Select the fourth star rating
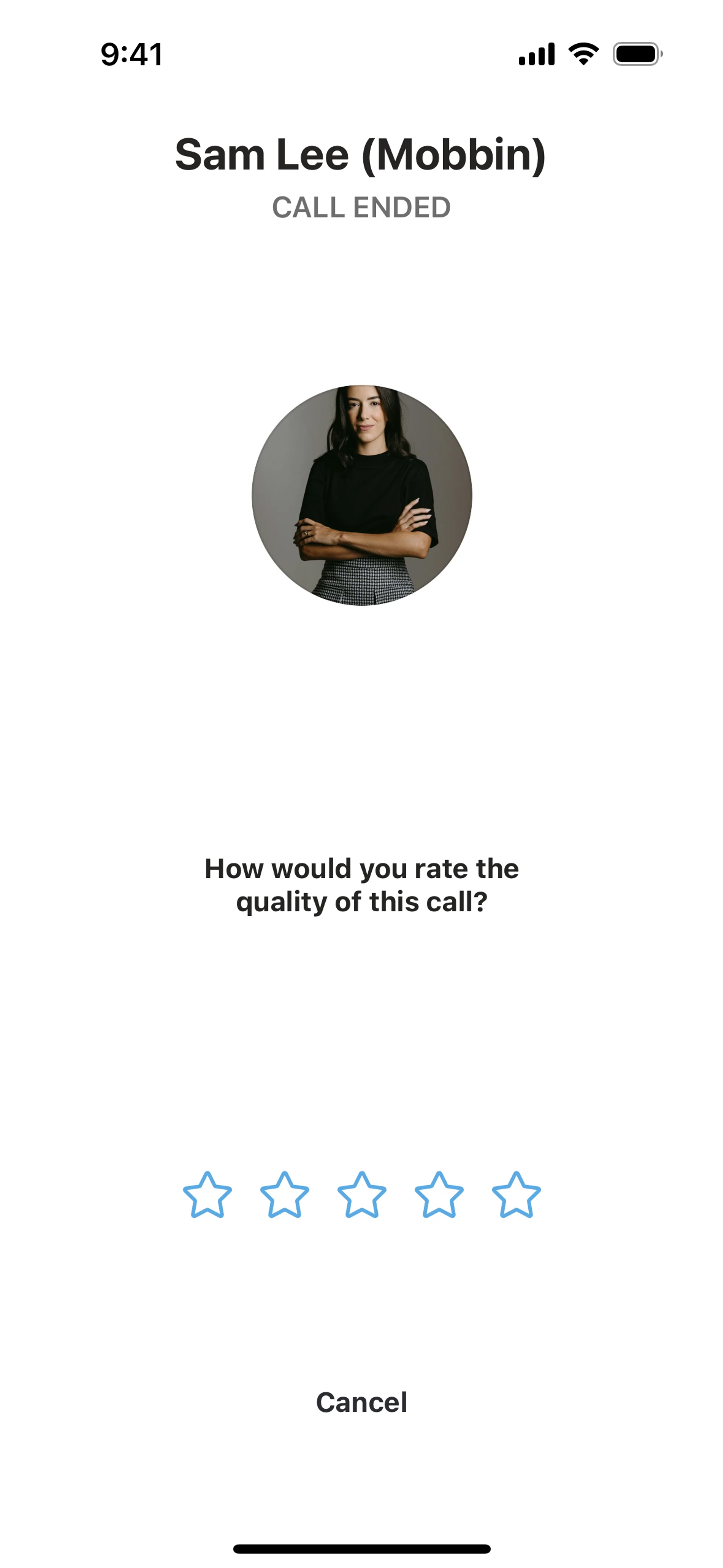The height and width of the screenshot is (1568, 723). (x=439, y=1195)
